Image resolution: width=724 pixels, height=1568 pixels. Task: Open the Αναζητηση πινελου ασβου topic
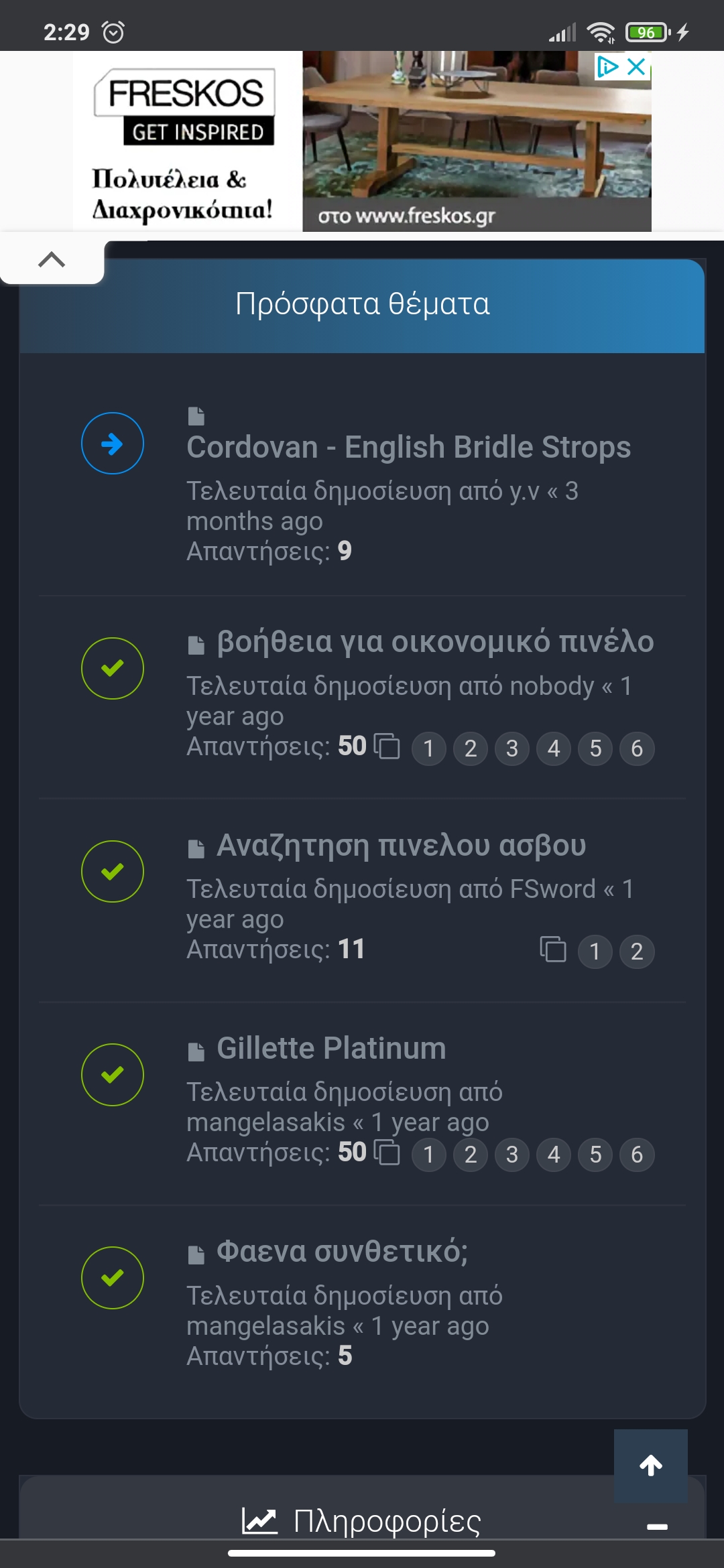[x=401, y=846]
